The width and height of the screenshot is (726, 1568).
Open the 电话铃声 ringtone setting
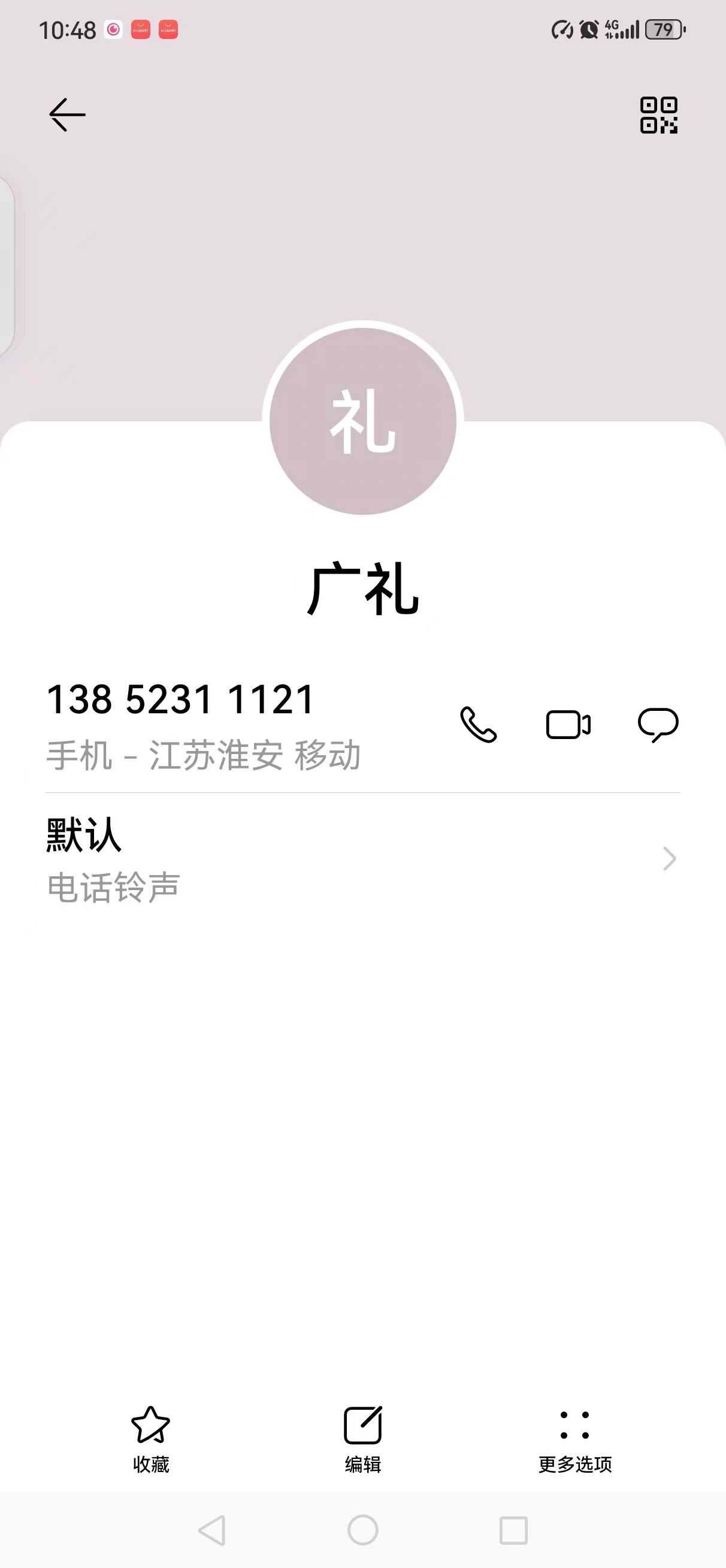362,860
